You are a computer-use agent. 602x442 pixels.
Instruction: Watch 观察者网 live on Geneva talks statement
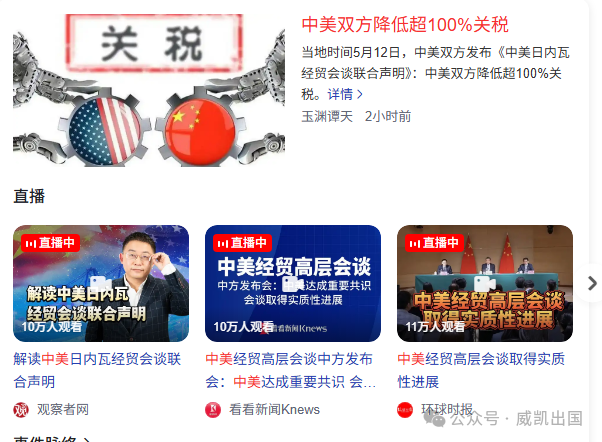coord(101,283)
